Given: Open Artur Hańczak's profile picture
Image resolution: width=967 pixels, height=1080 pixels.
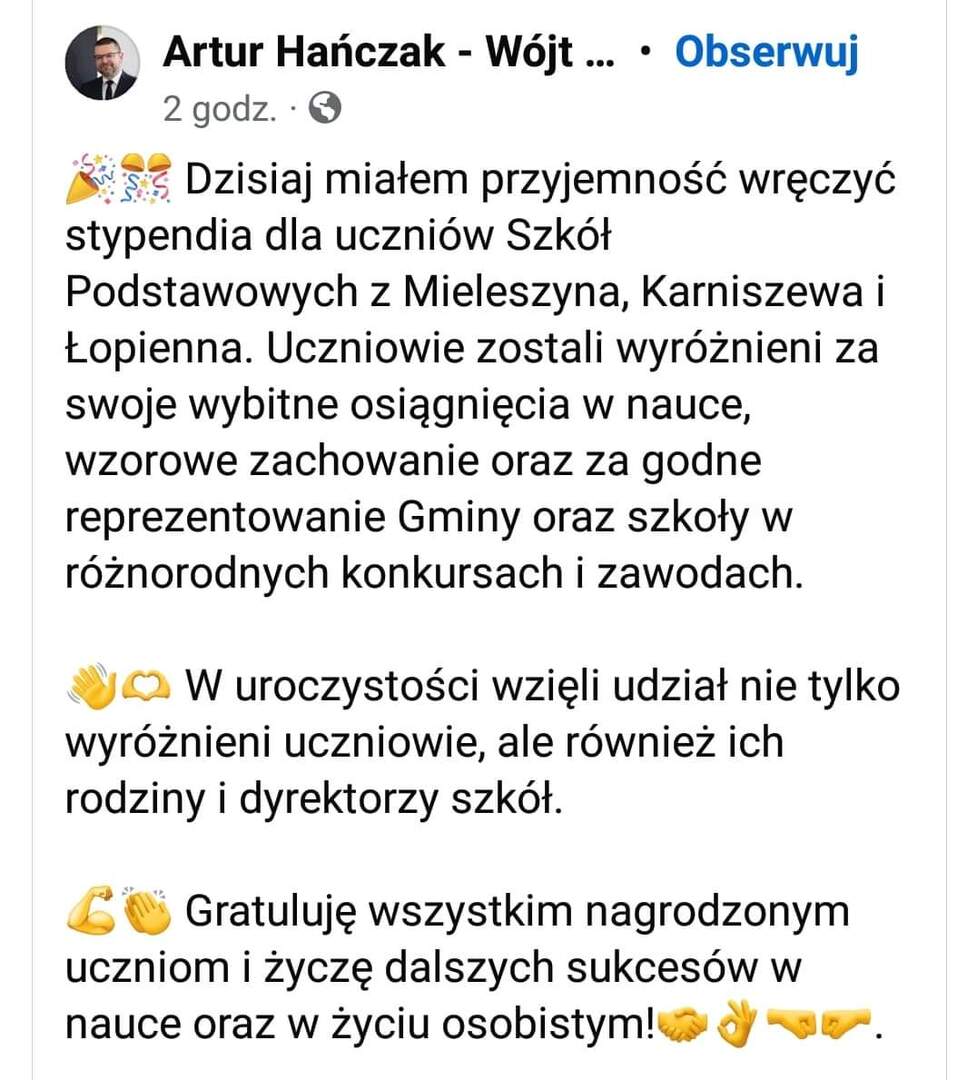Looking at the screenshot, I should tap(101, 64).
